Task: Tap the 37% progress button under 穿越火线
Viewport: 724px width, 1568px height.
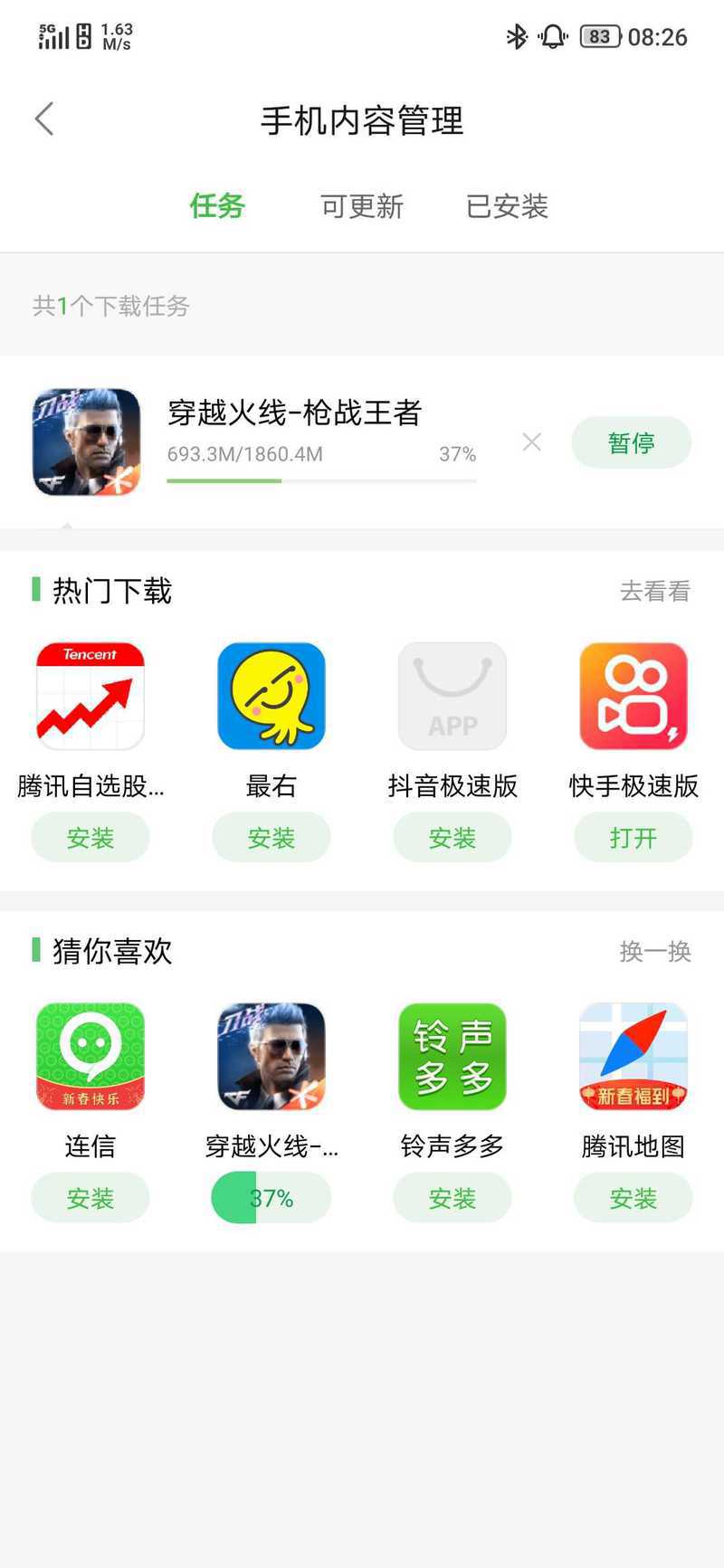Action: click(x=271, y=1198)
